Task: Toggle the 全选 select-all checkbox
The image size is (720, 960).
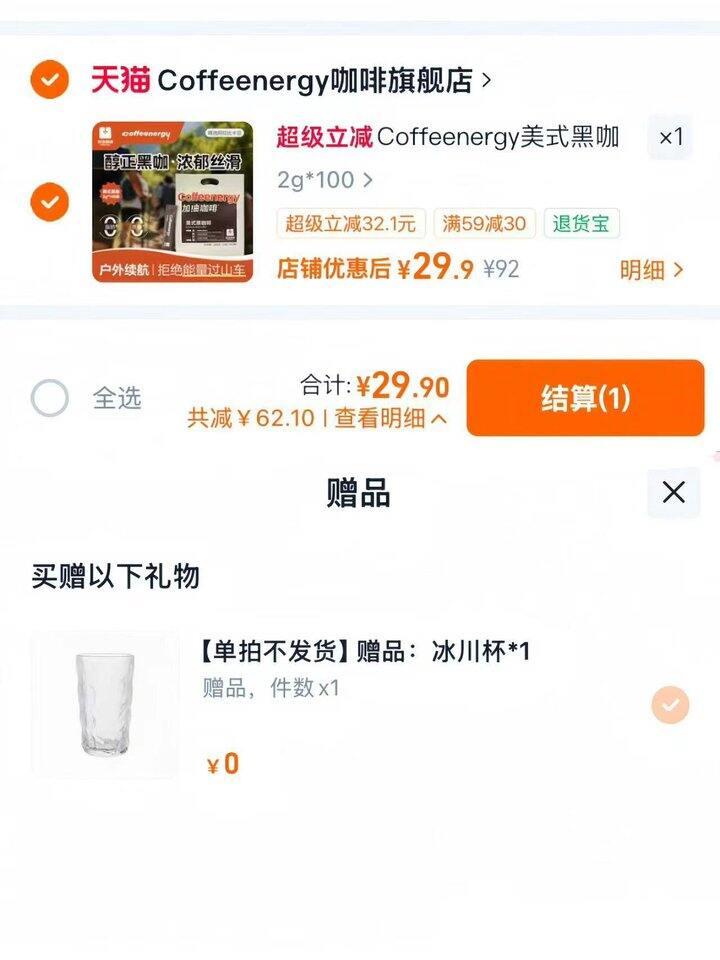Action: point(50,398)
